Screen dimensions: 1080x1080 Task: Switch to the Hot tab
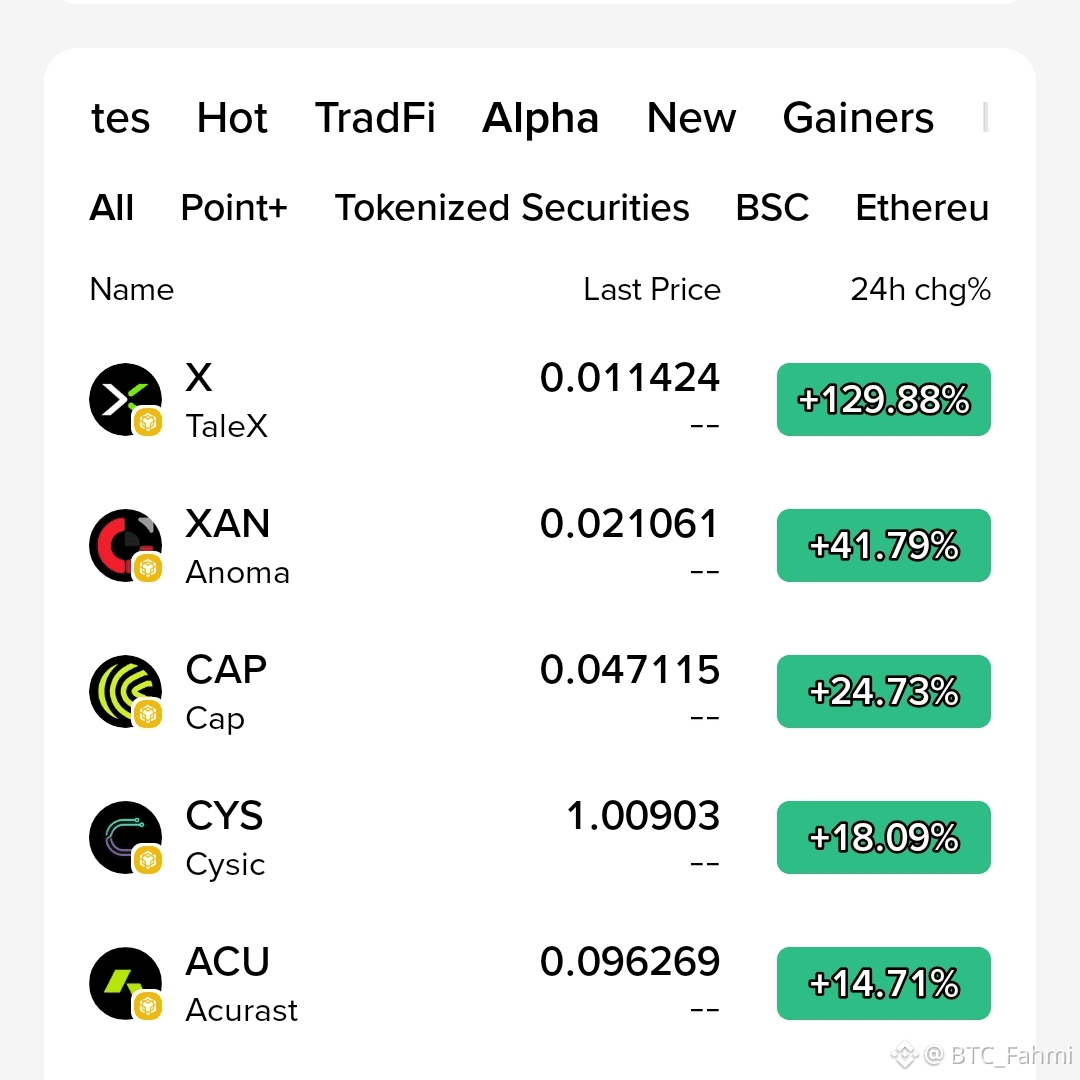click(x=232, y=118)
